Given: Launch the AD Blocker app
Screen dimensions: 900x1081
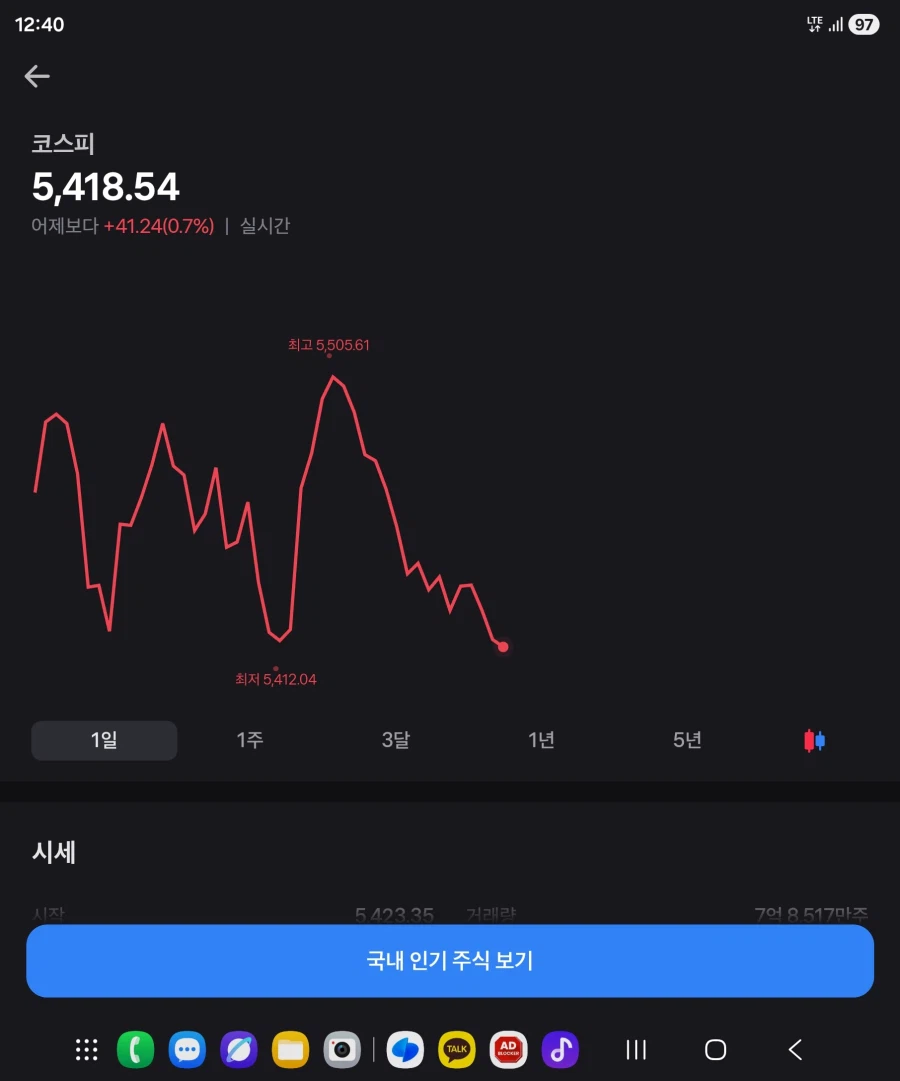Looking at the screenshot, I should 508,1050.
